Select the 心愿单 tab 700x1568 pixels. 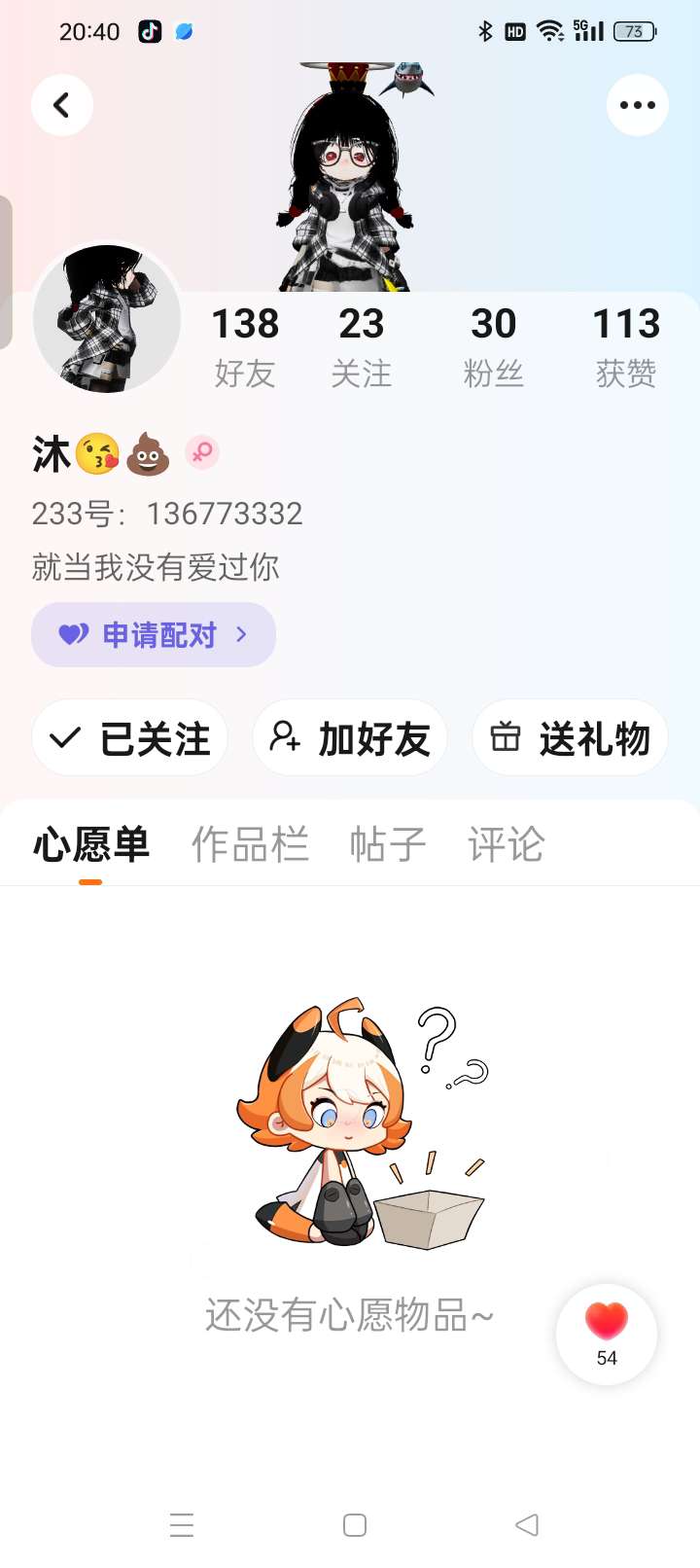90,844
